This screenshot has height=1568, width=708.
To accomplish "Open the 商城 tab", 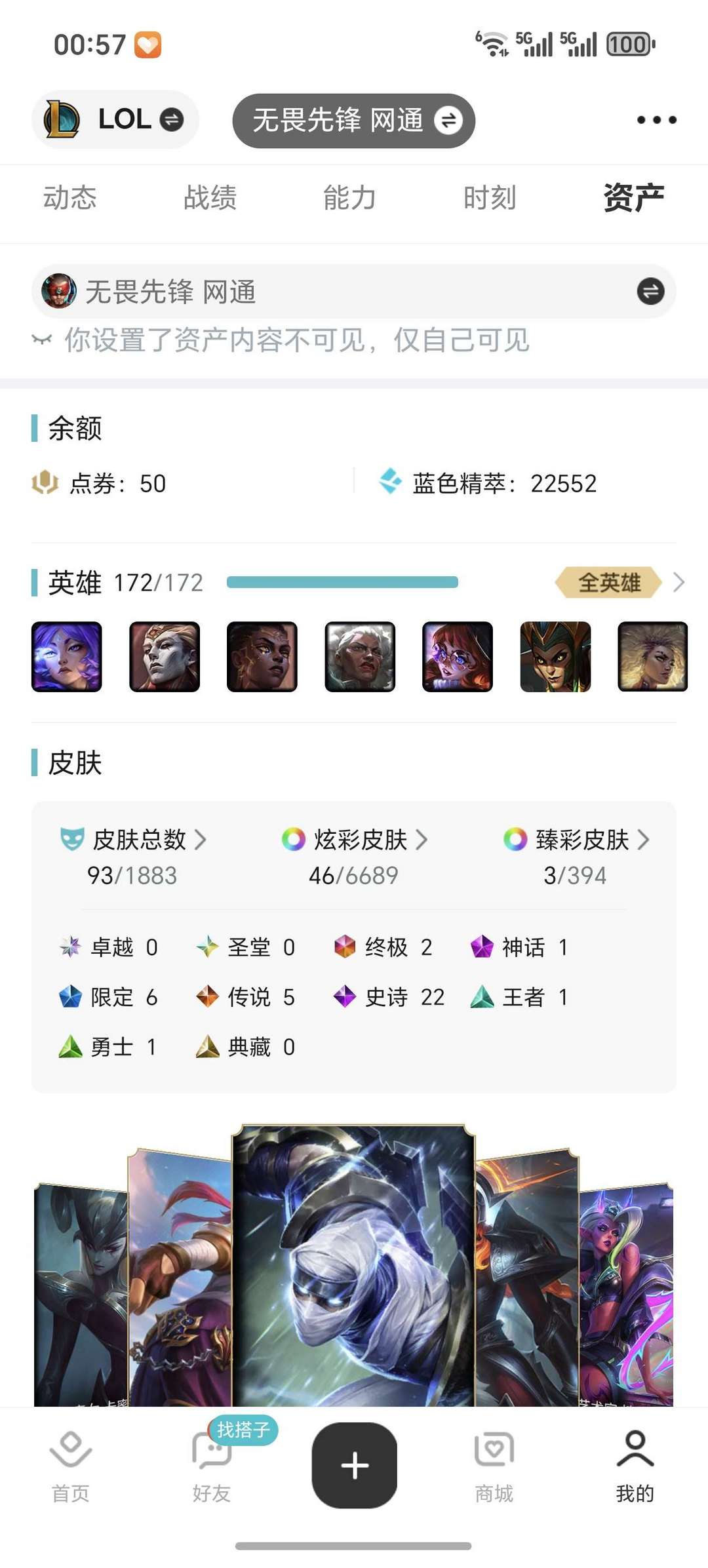I will (494, 1466).
